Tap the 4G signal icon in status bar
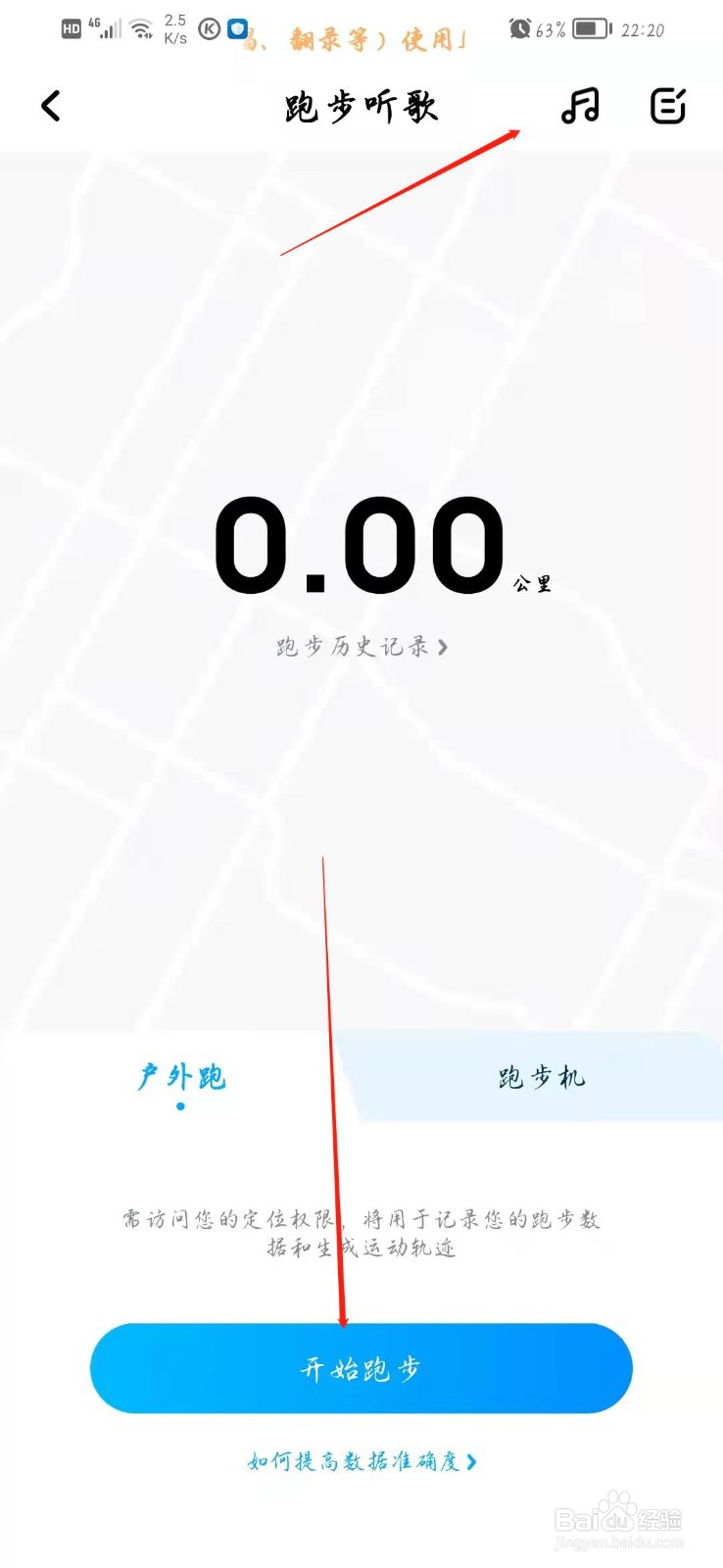Image resolution: width=723 pixels, height=1568 pixels. click(x=105, y=26)
